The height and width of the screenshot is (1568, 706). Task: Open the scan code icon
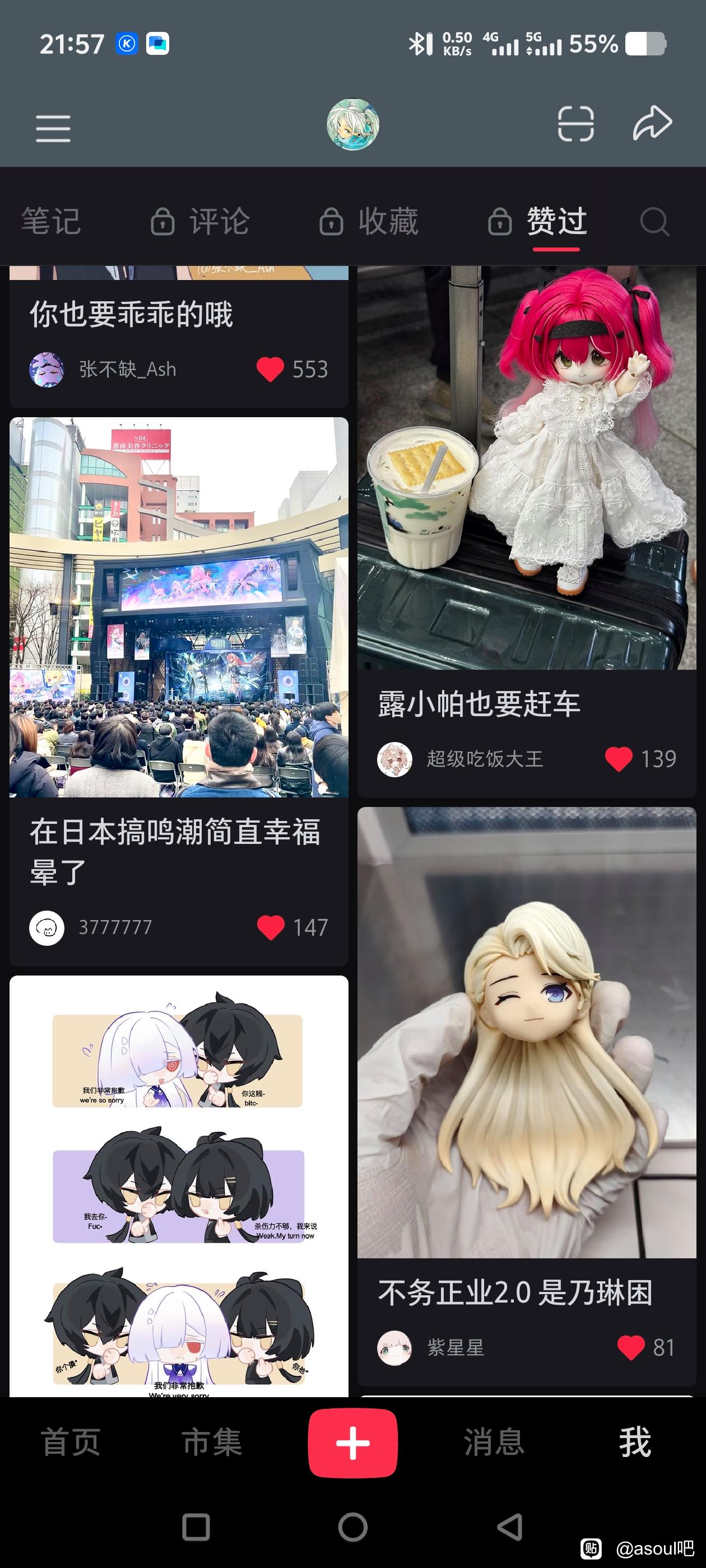pyautogui.click(x=575, y=124)
